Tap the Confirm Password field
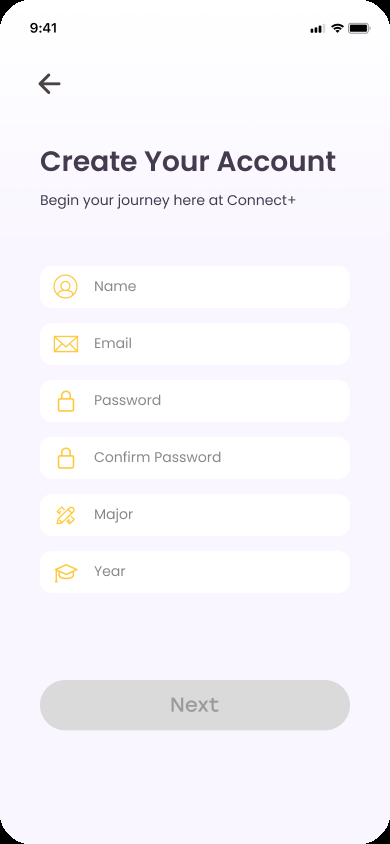The height and width of the screenshot is (844, 390). [195, 458]
